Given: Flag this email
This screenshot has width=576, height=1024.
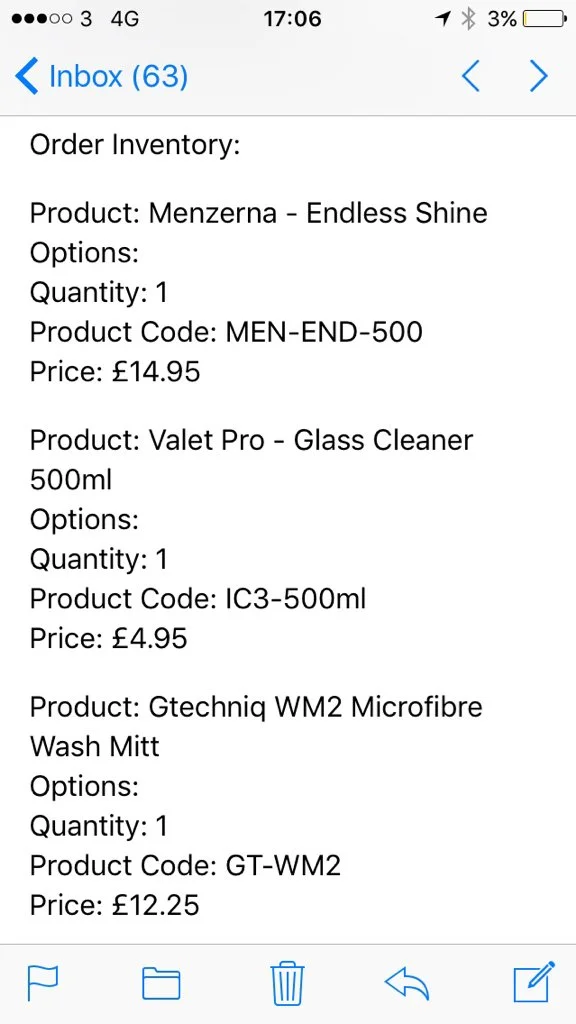Looking at the screenshot, I should tap(42, 982).
